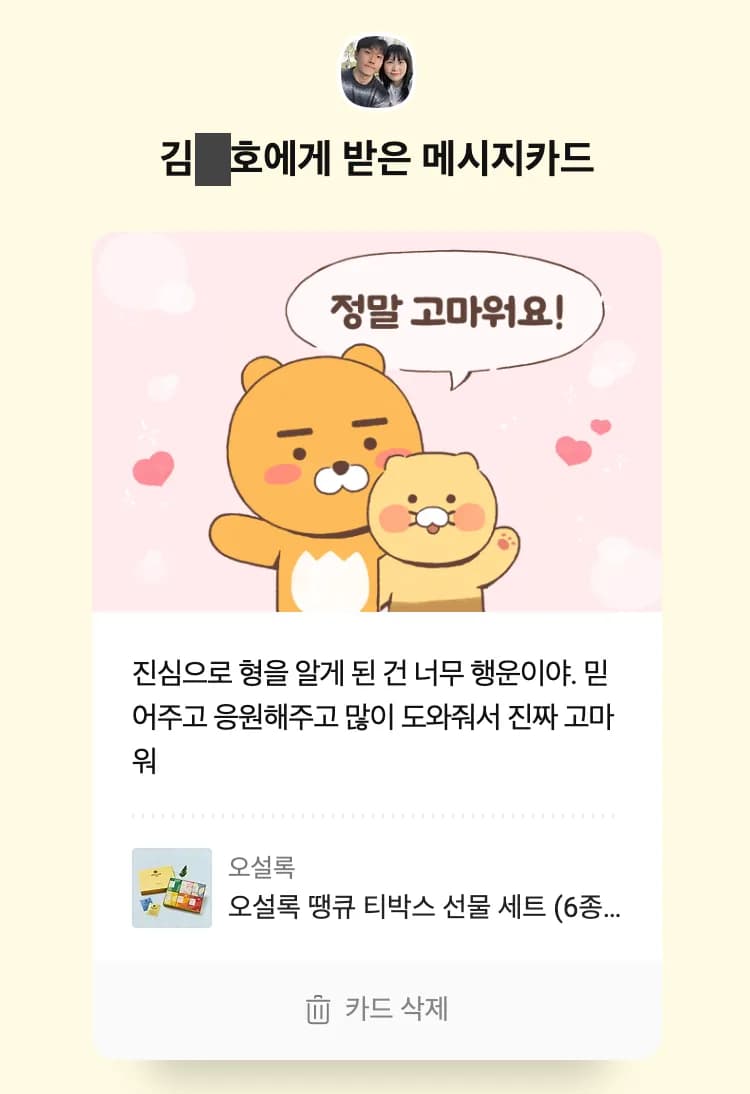Viewport: 750px width, 1094px height.
Task: Delete the card via 카드 삭제
Action: click(377, 1009)
